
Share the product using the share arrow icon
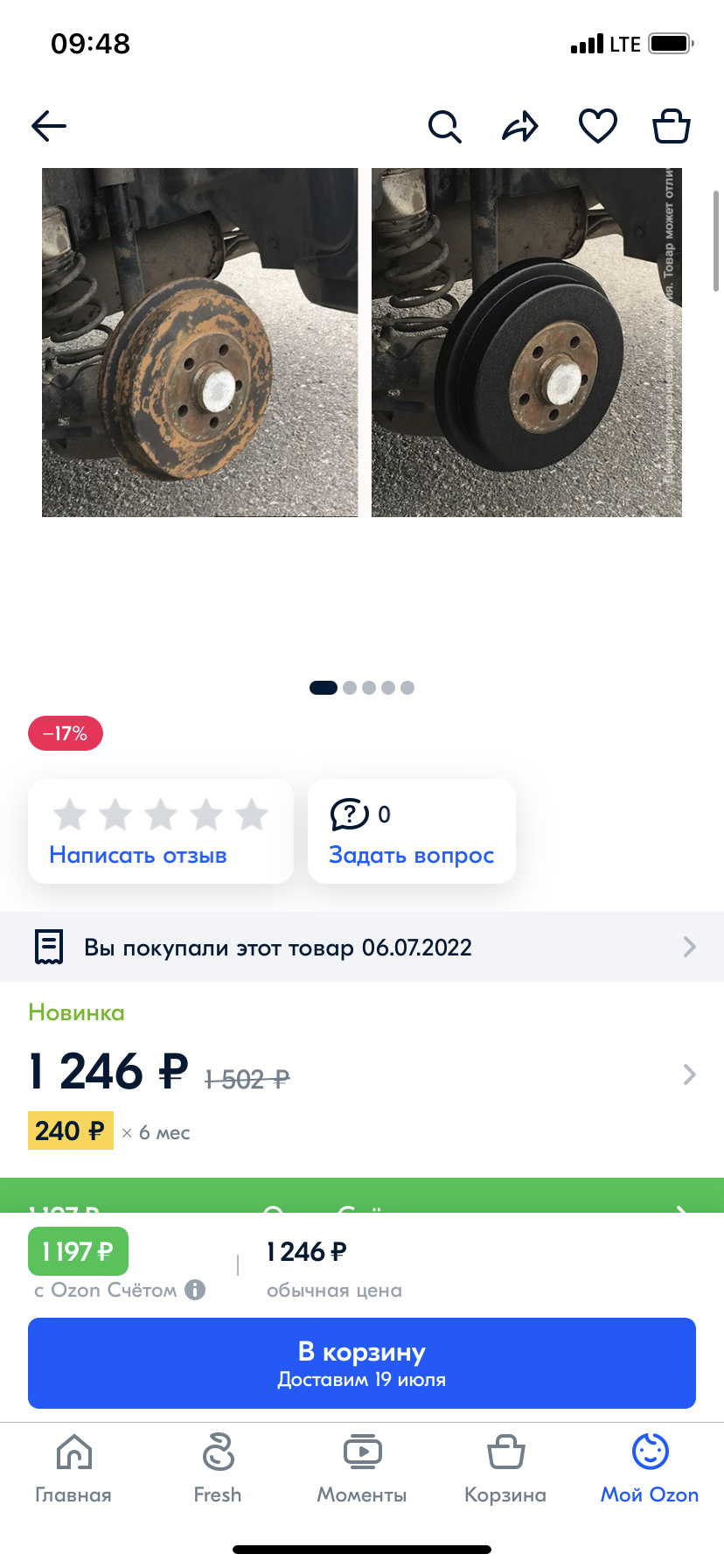pyautogui.click(x=520, y=125)
